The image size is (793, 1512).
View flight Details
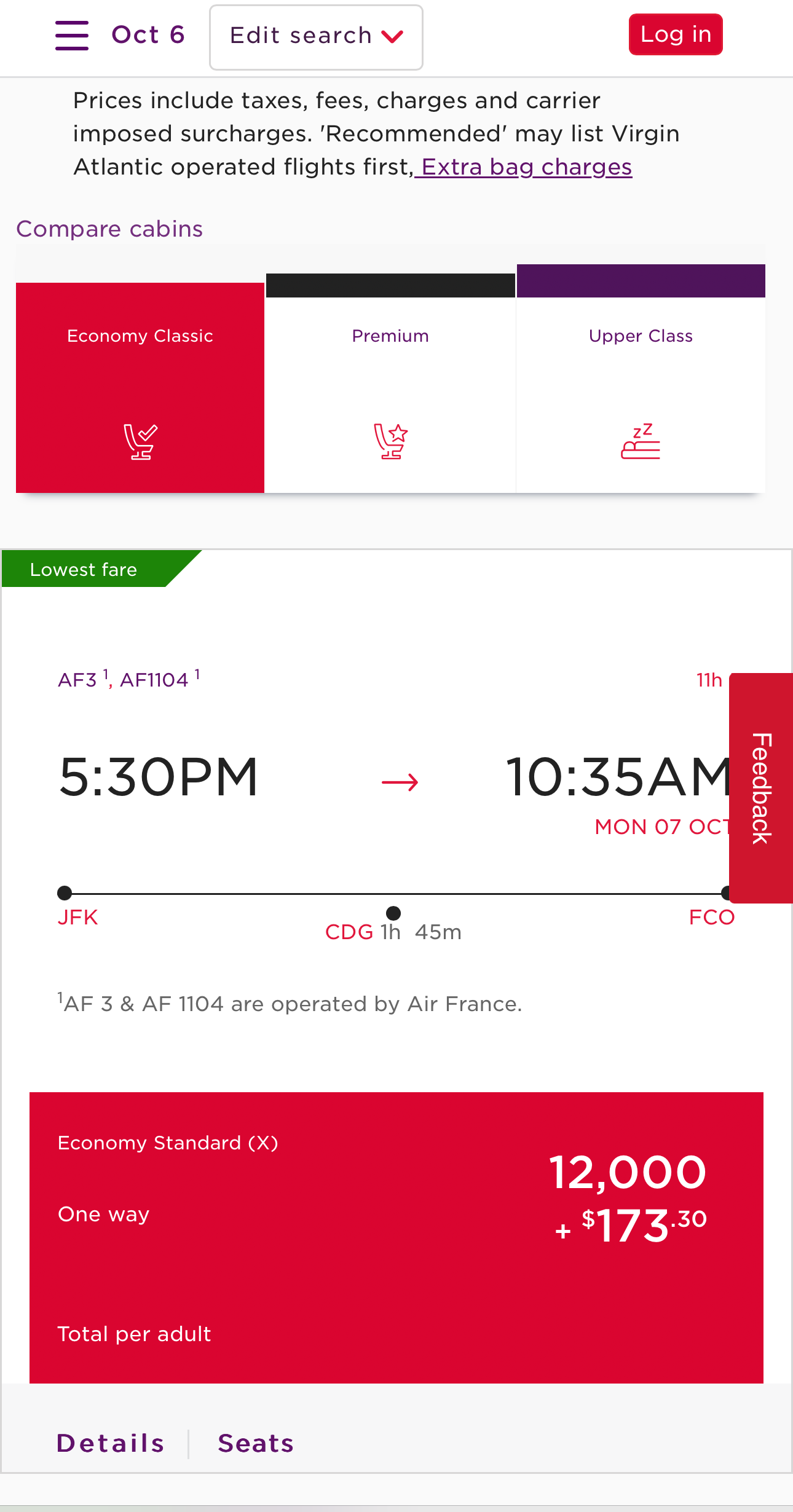(111, 1443)
